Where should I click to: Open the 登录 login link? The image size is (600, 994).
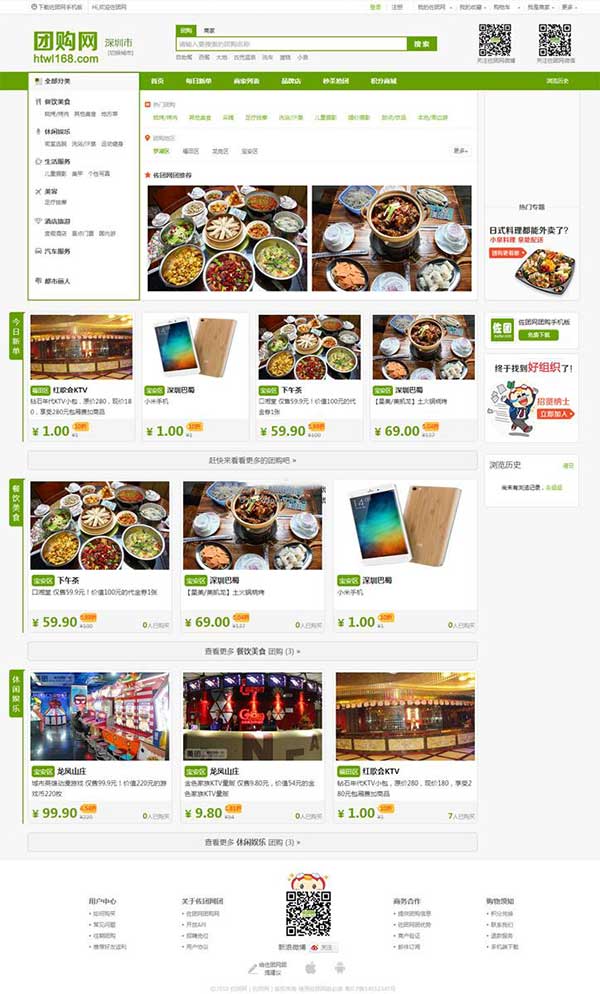tap(375, 6)
